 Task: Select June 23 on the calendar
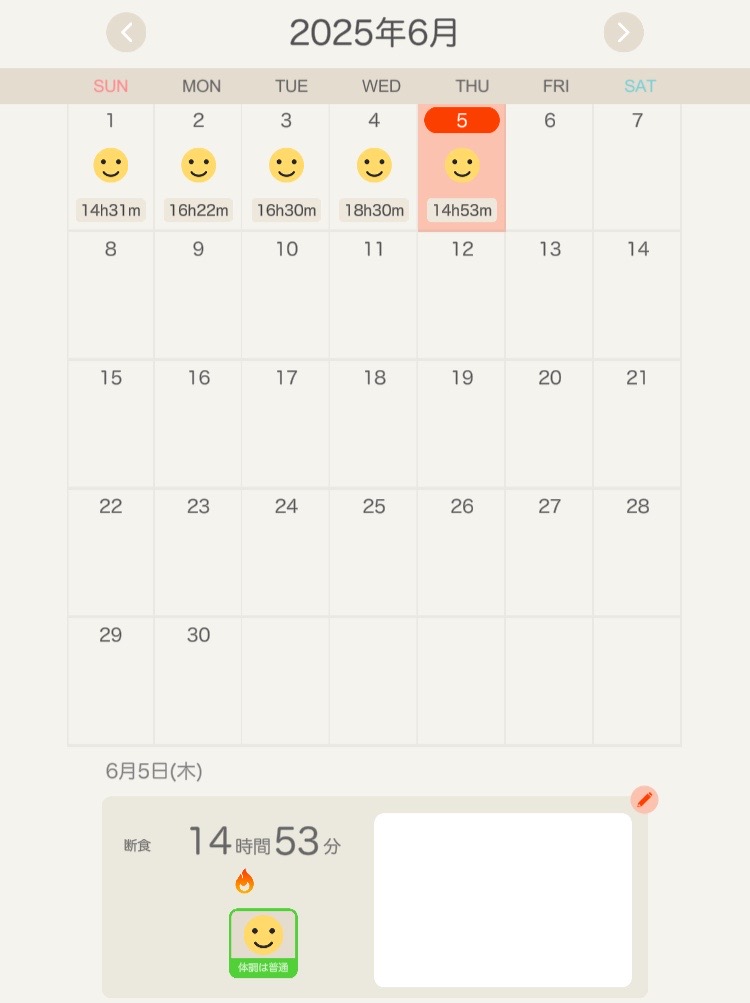pos(198,551)
